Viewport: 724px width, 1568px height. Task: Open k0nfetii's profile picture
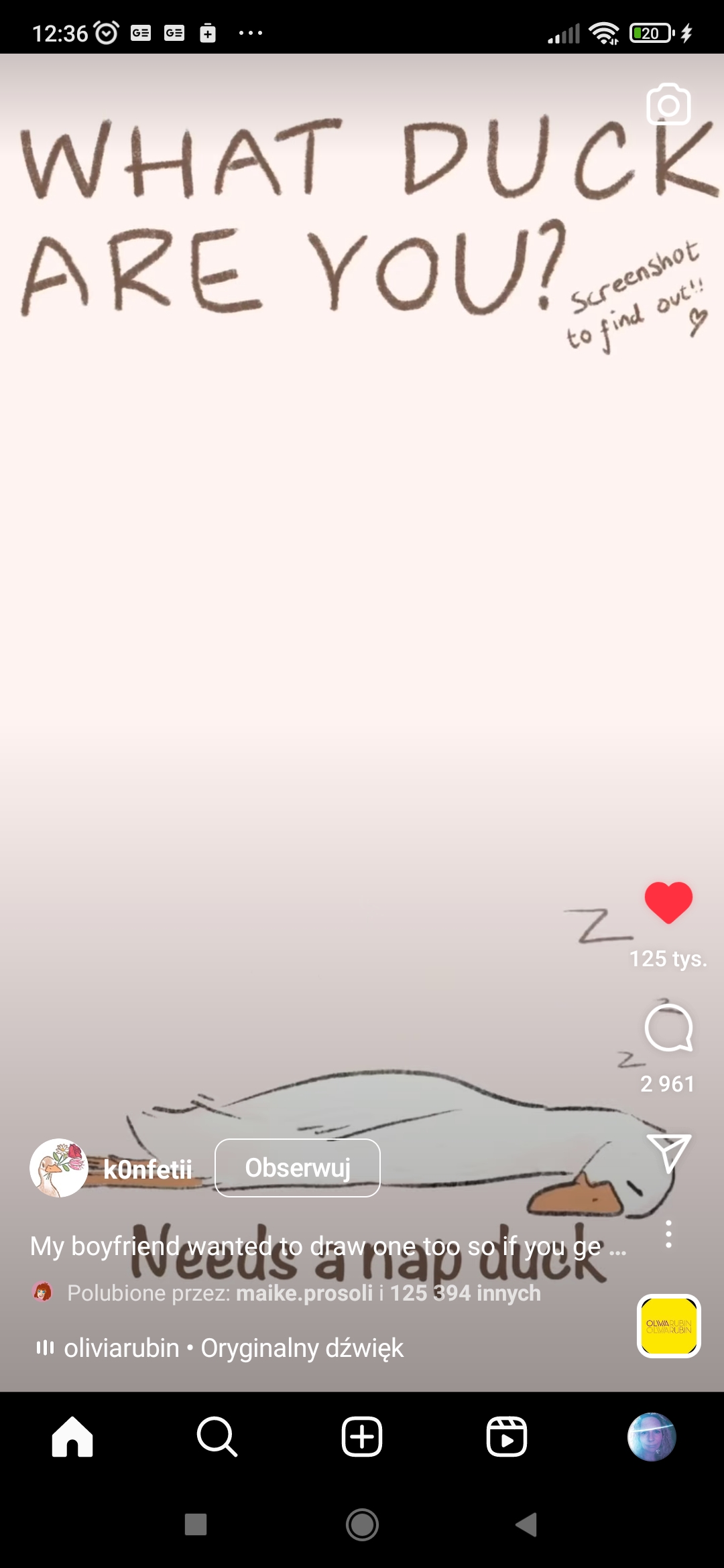[x=59, y=1168]
